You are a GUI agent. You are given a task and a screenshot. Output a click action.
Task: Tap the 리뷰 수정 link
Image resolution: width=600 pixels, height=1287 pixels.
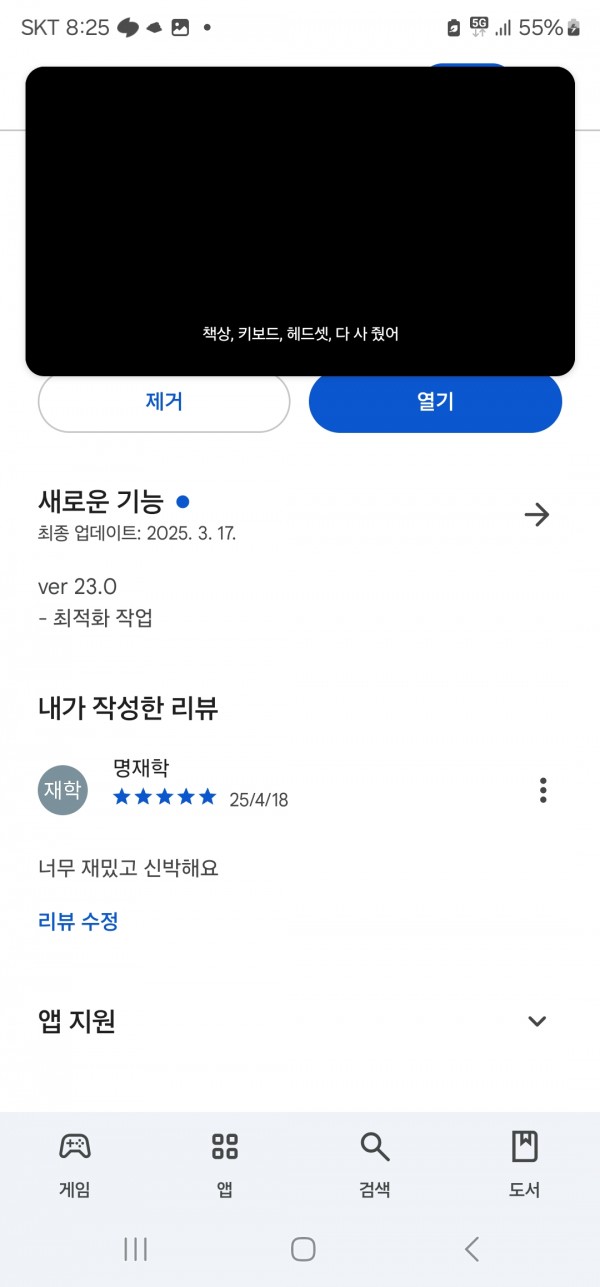pyautogui.click(x=78, y=921)
